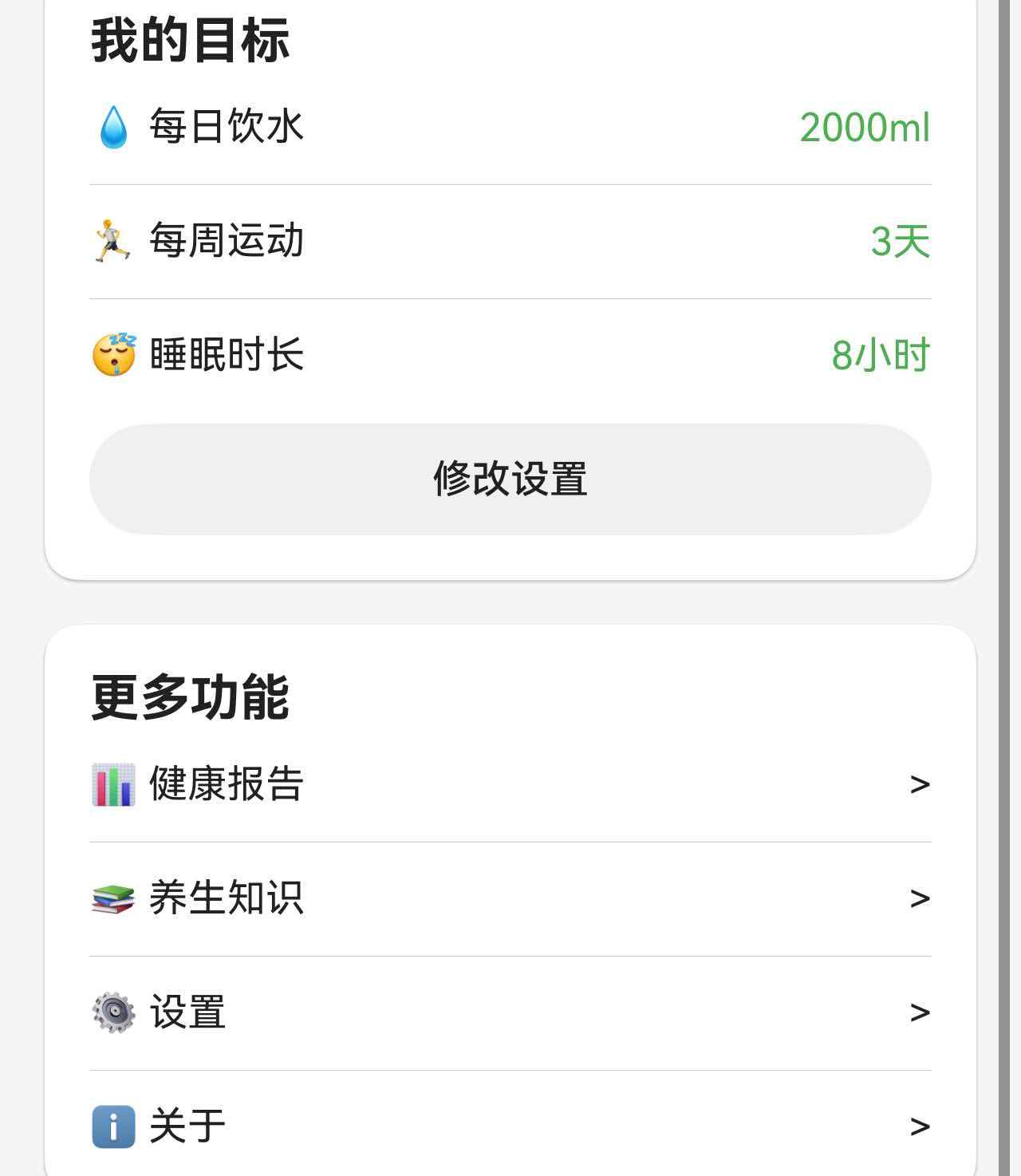
Task: Open 养生知识 from more functions
Action: [510, 898]
